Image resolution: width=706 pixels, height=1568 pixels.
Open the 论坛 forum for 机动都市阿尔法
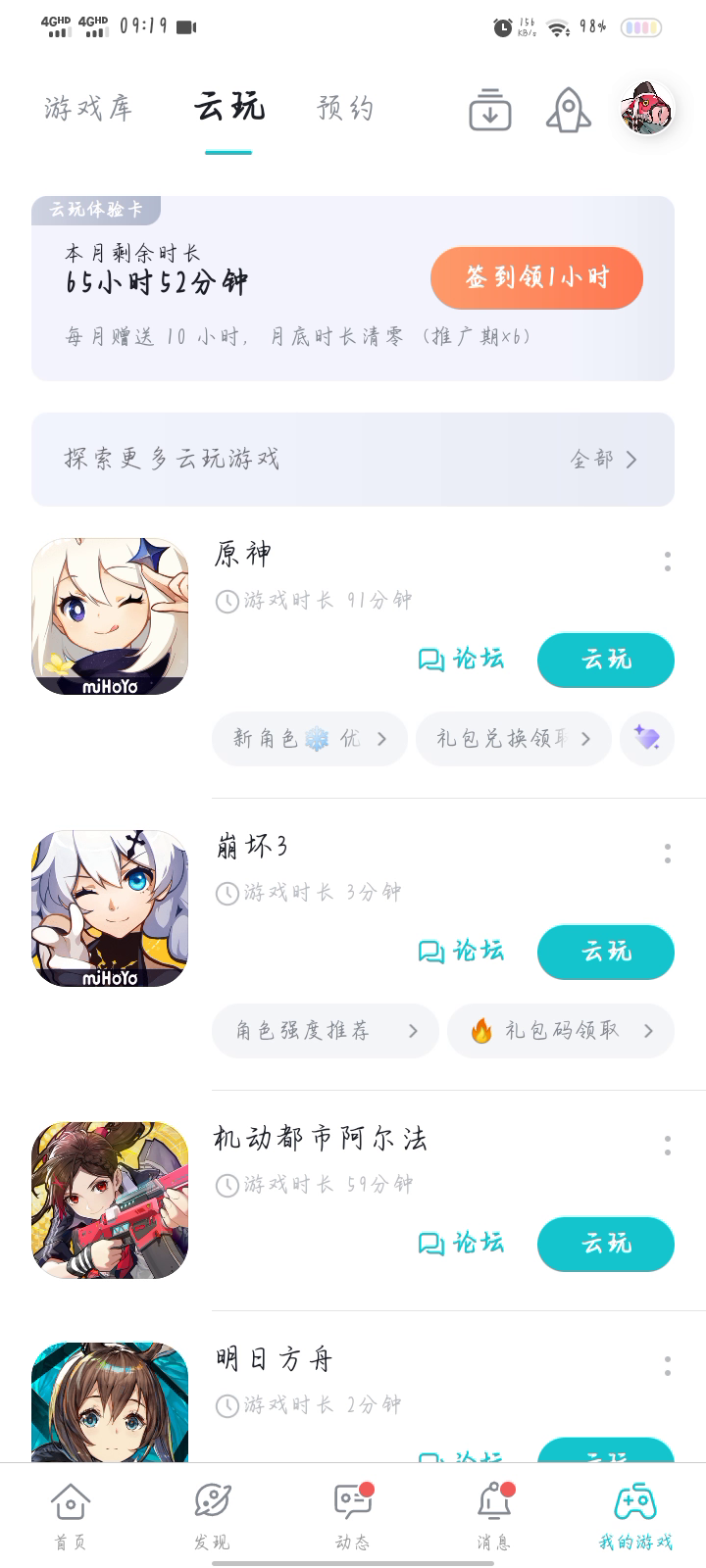(462, 1244)
